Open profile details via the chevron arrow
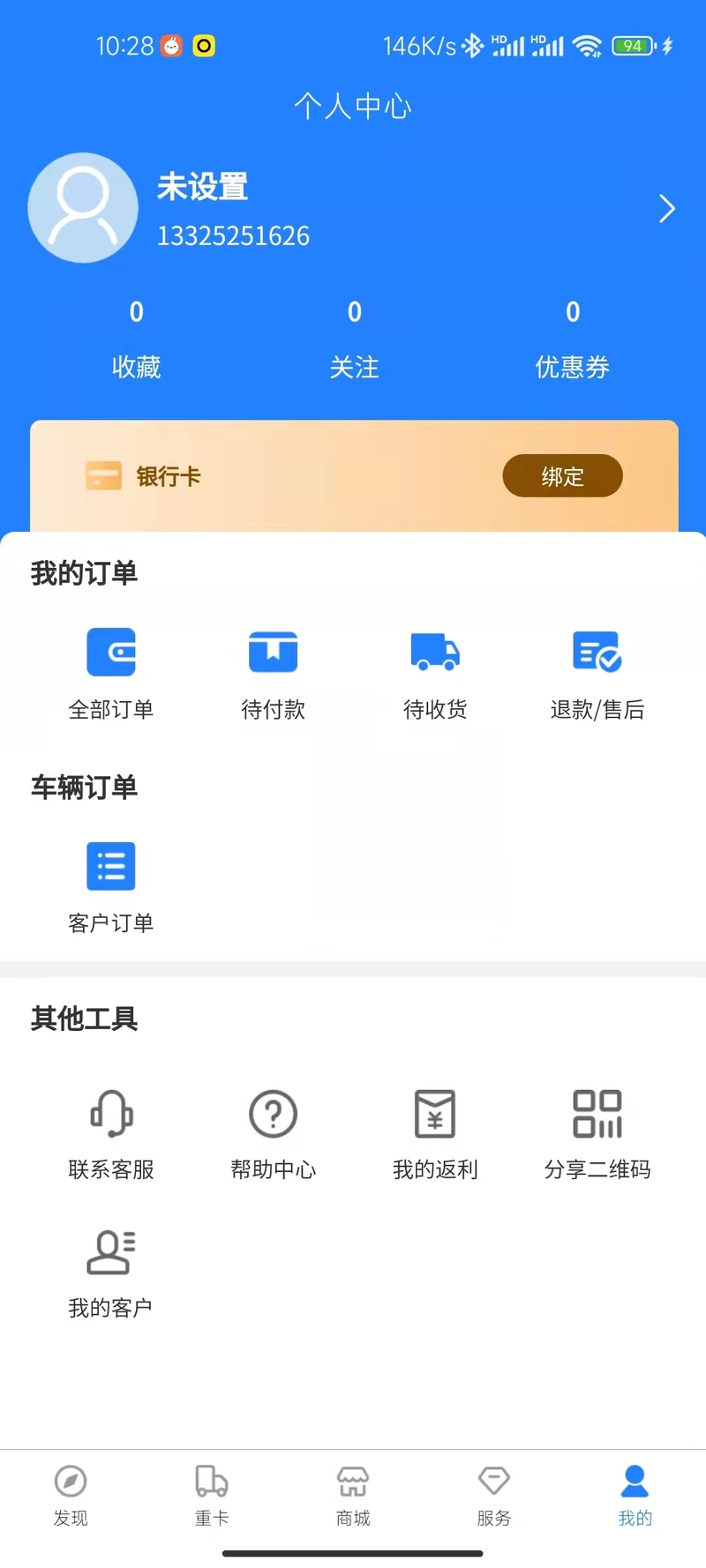 [x=667, y=209]
